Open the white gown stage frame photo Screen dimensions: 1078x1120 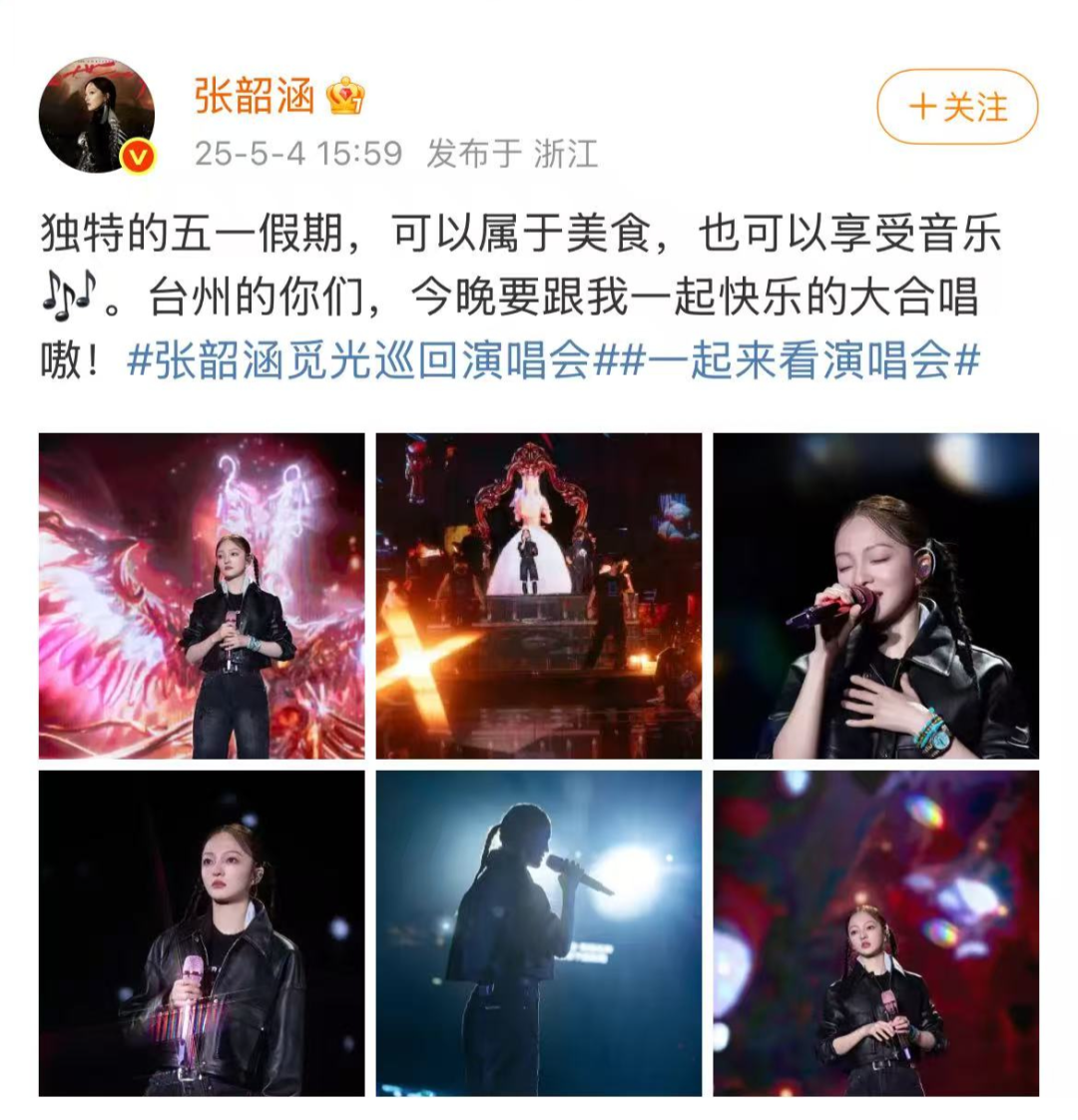tap(536, 596)
